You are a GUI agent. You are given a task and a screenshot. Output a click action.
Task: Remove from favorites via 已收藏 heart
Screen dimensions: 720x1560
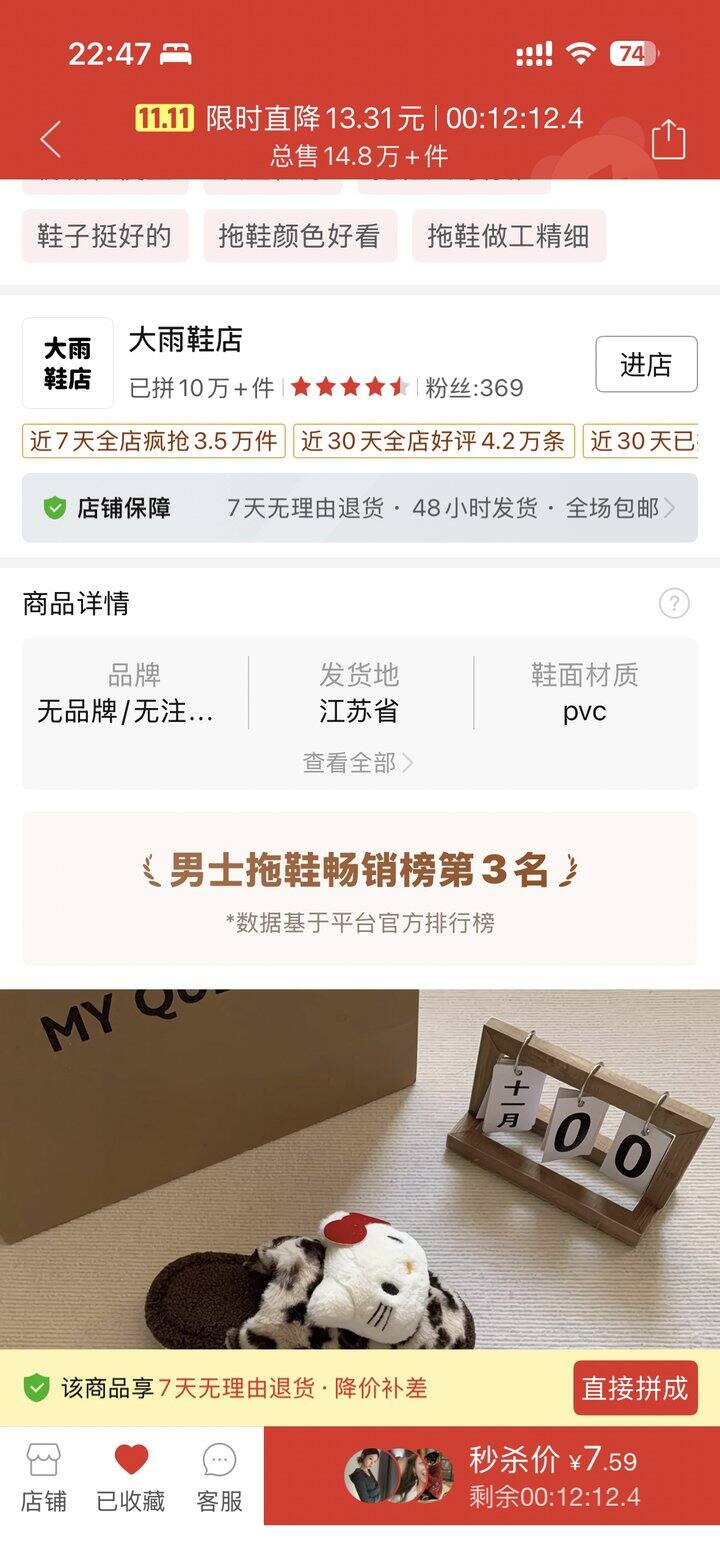coord(131,1476)
